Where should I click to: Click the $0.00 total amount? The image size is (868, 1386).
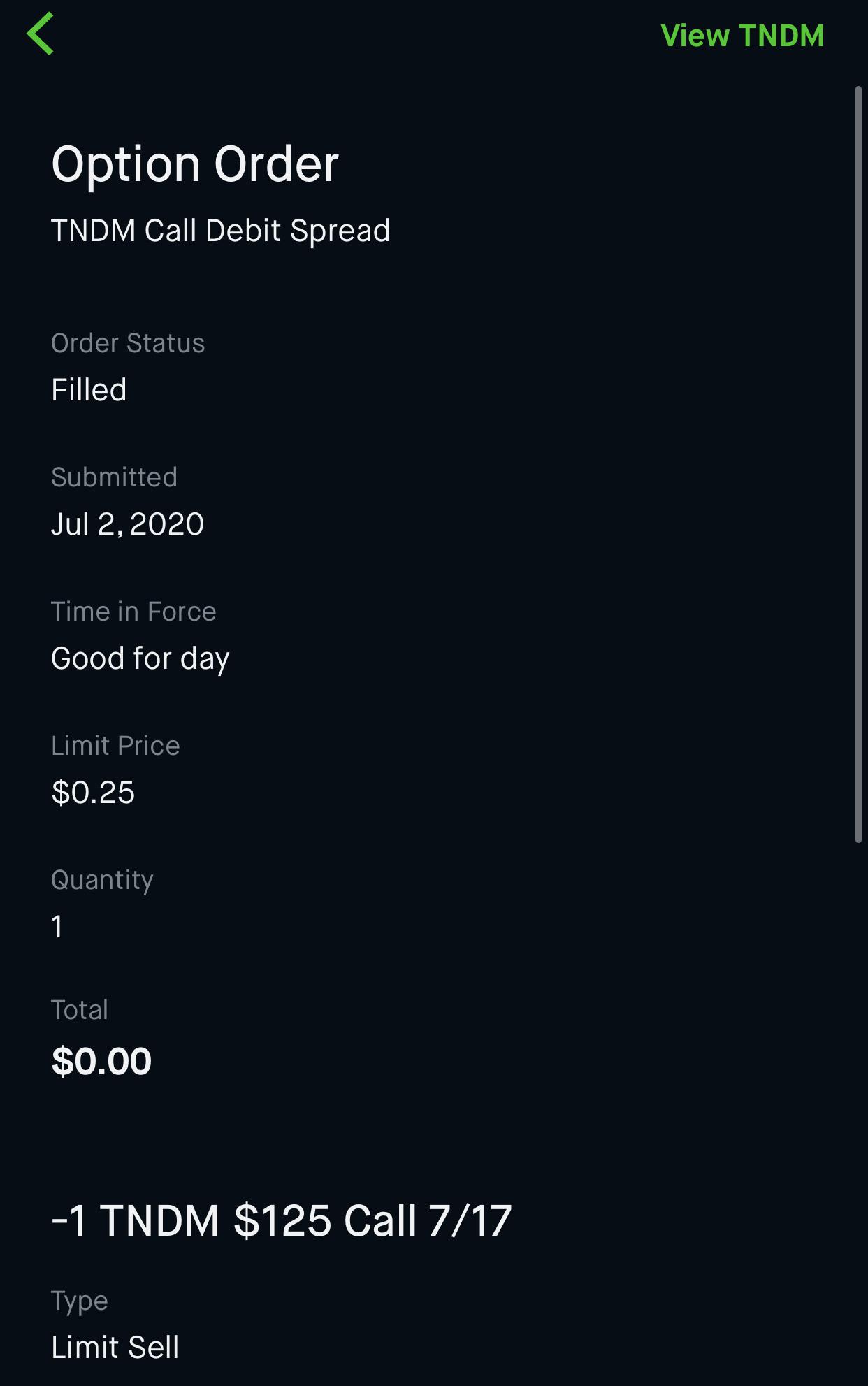click(100, 1060)
